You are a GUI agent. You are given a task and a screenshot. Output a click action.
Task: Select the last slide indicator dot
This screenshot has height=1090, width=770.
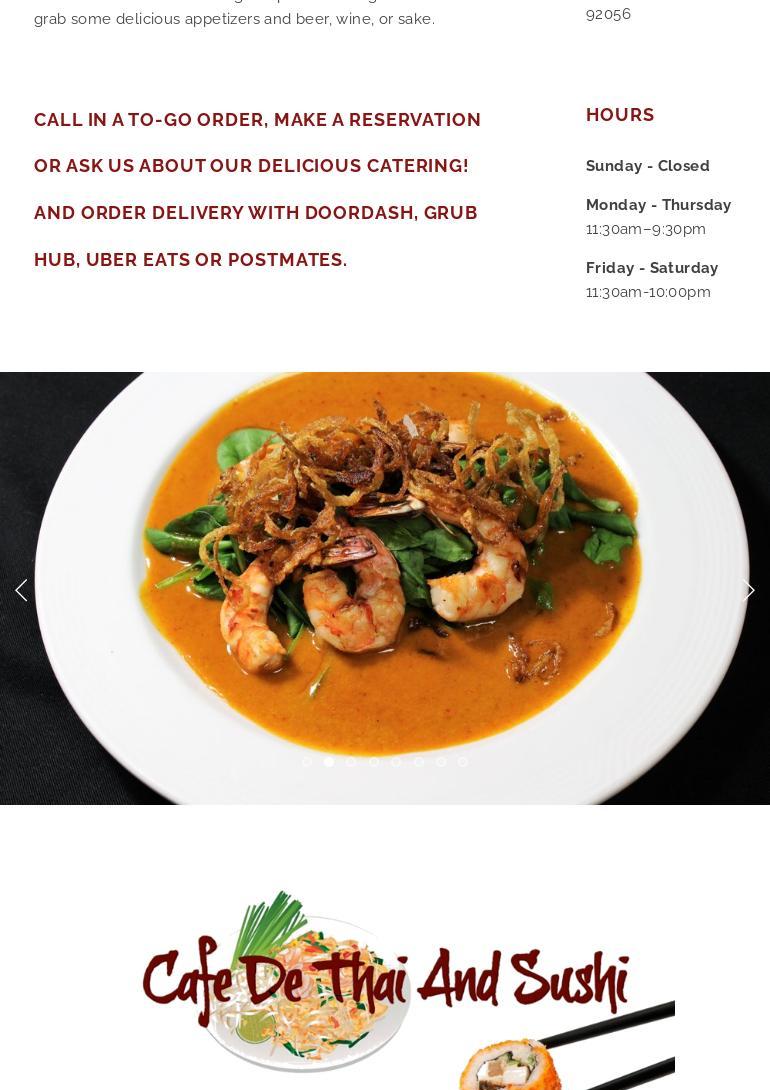click(463, 762)
